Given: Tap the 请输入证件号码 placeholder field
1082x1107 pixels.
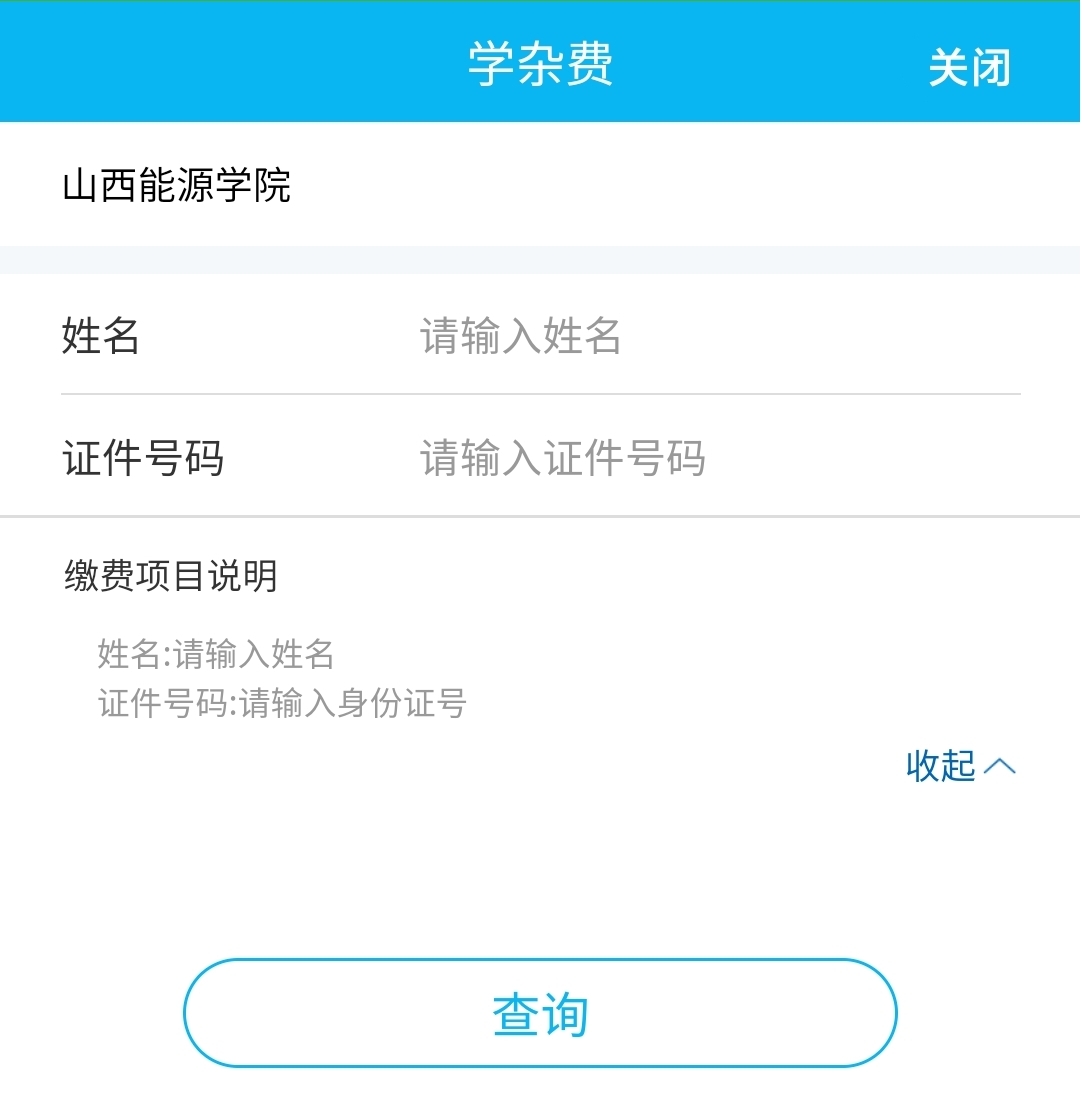Looking at the screenshot, I should pyautogui.click(x=563, y=458).
